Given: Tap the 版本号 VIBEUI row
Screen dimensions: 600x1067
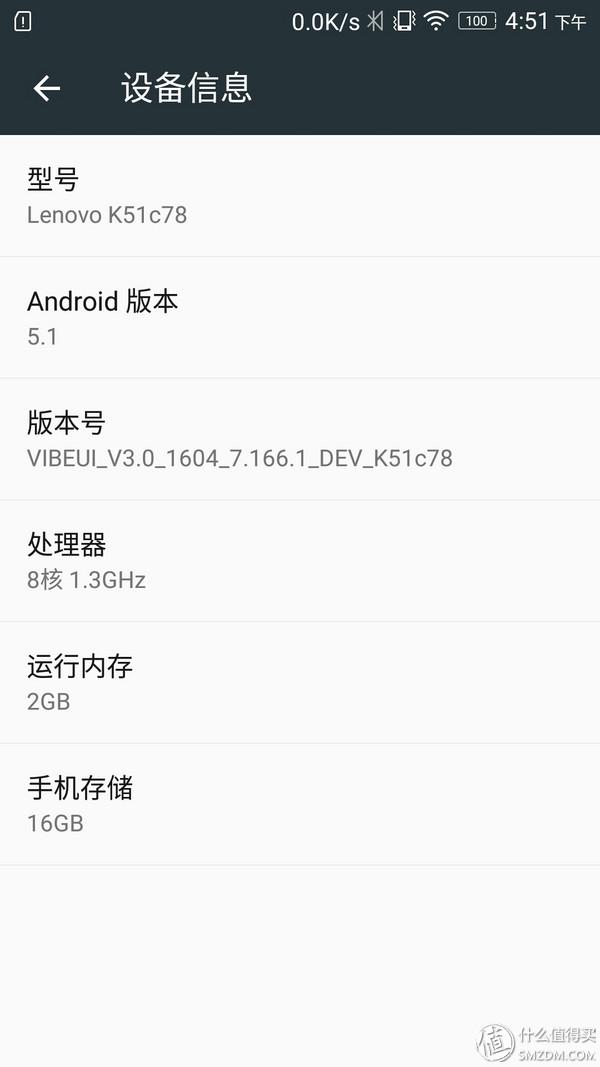Looking at the screenshot, I should tap(300, 440).
